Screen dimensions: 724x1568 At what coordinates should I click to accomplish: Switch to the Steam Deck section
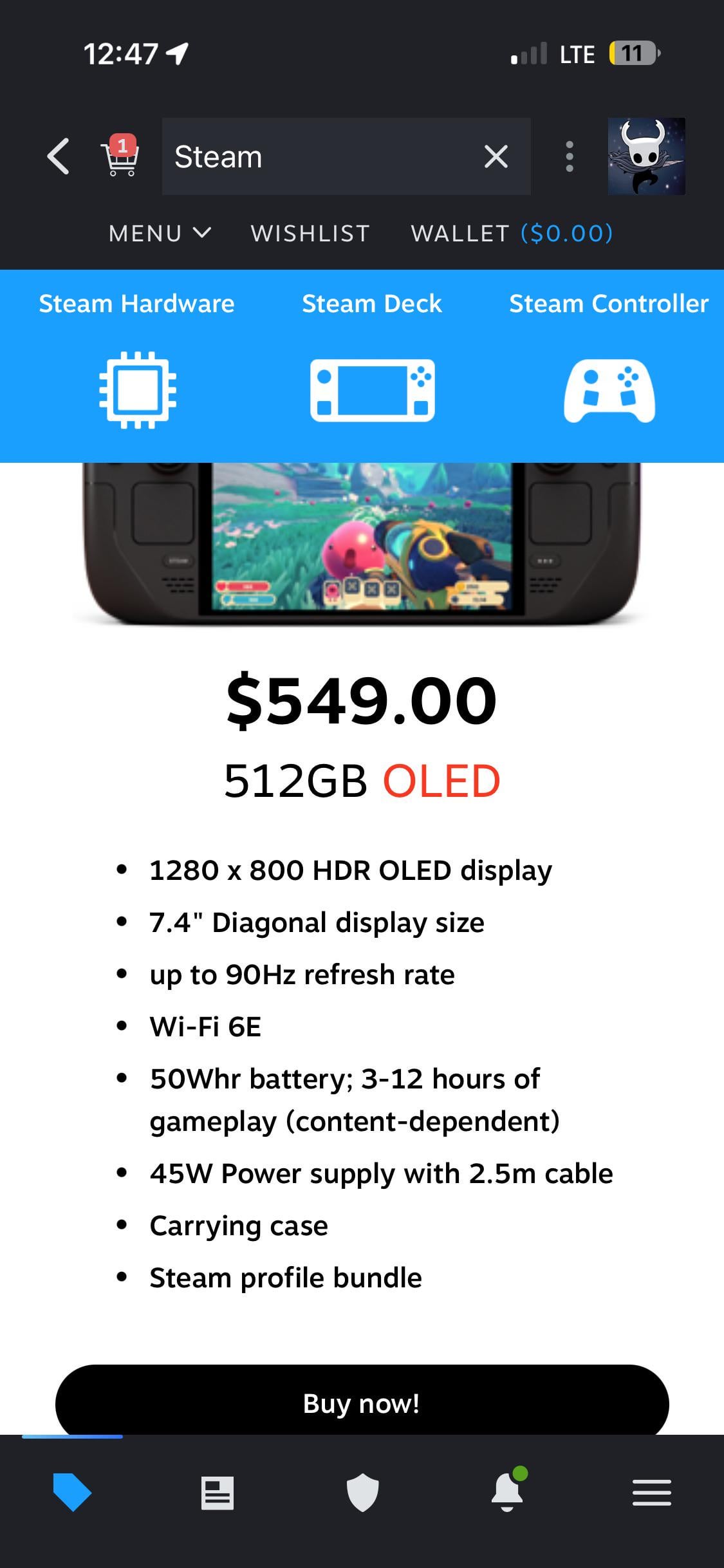(372, 360)
